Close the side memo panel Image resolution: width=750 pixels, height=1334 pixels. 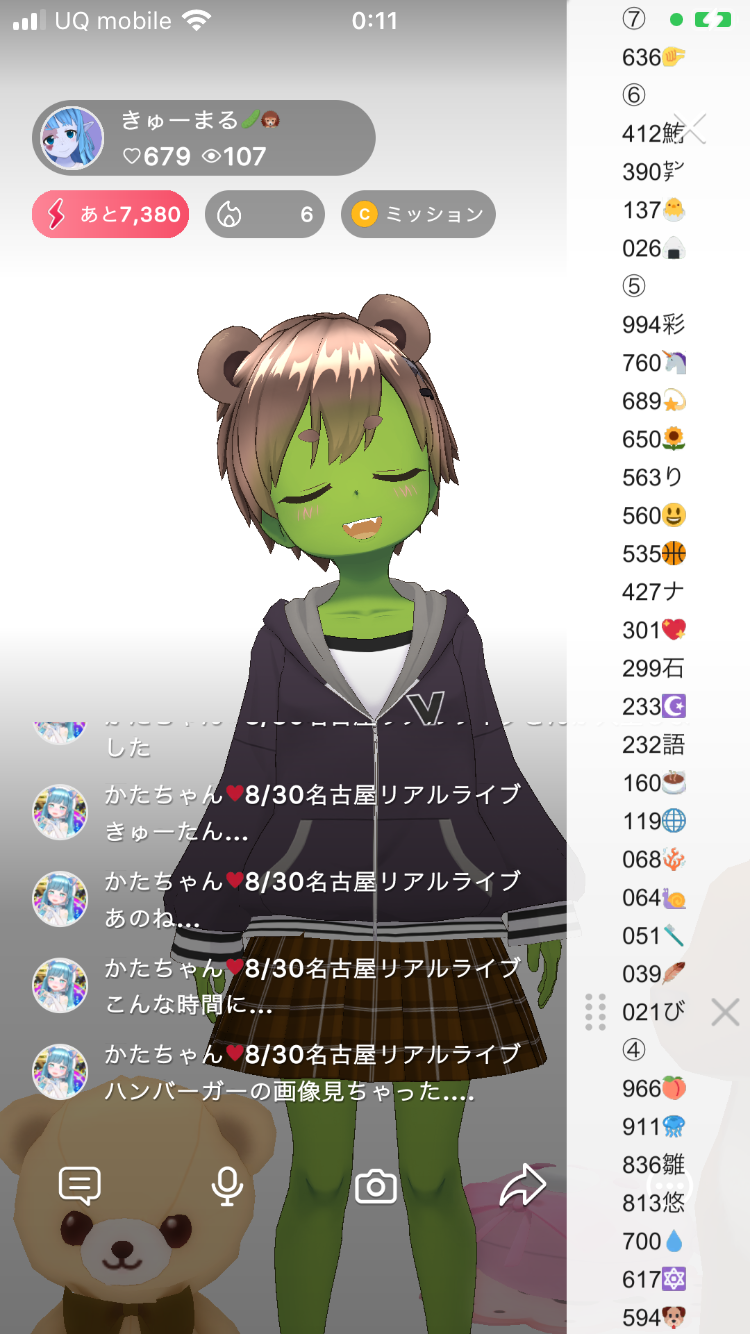pos(724,1012)
